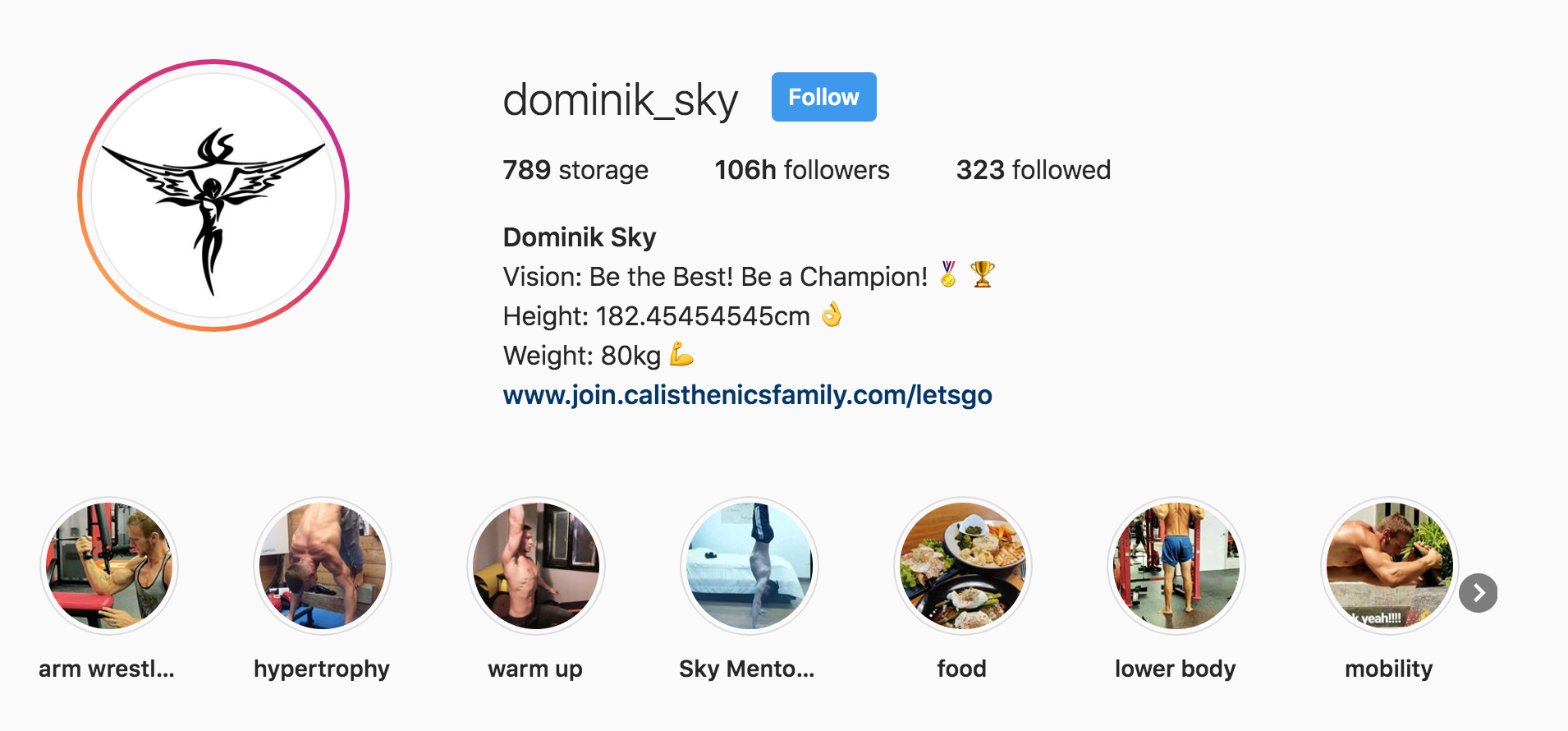This screenshot has height=731, width=1568.
Task: Open the mobility story highlight
Action: point(1389,566)
